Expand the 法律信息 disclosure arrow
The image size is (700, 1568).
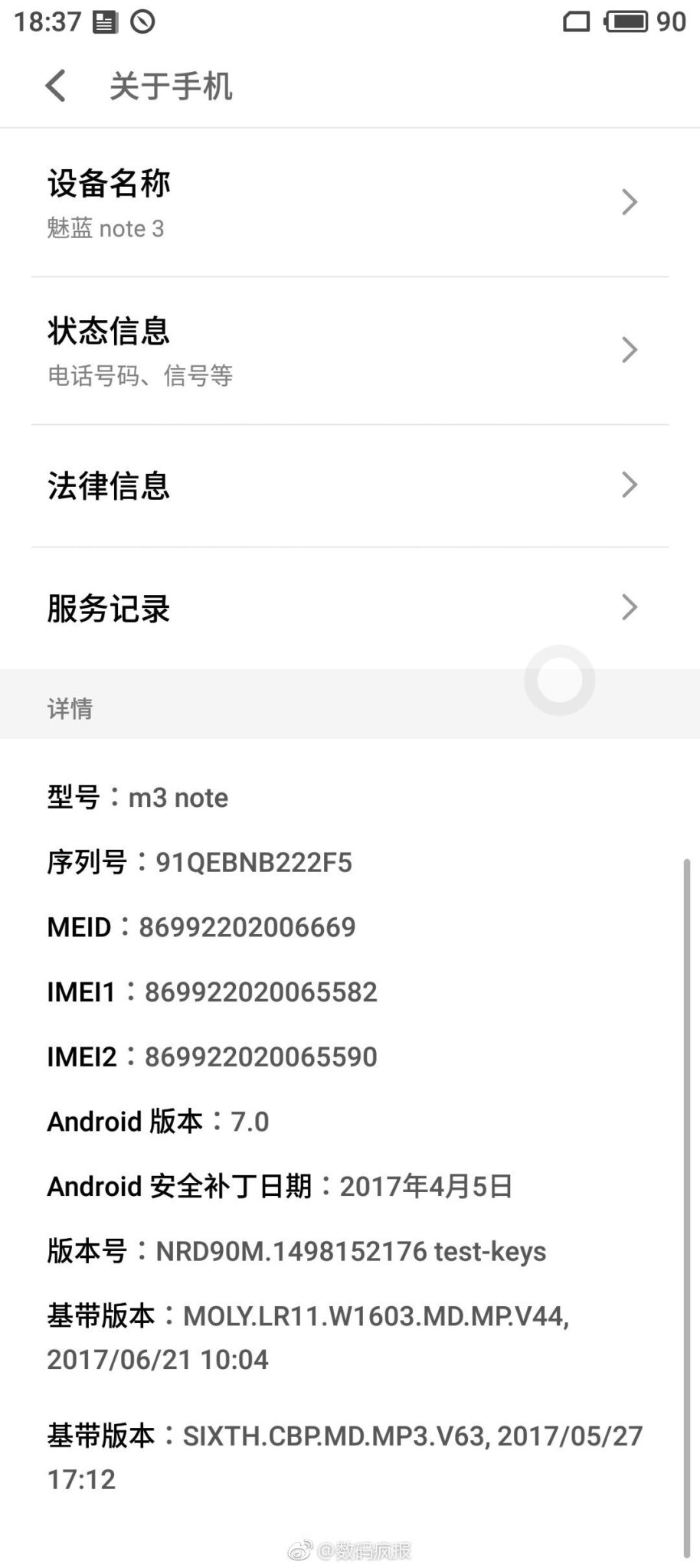tap(629, 485)
